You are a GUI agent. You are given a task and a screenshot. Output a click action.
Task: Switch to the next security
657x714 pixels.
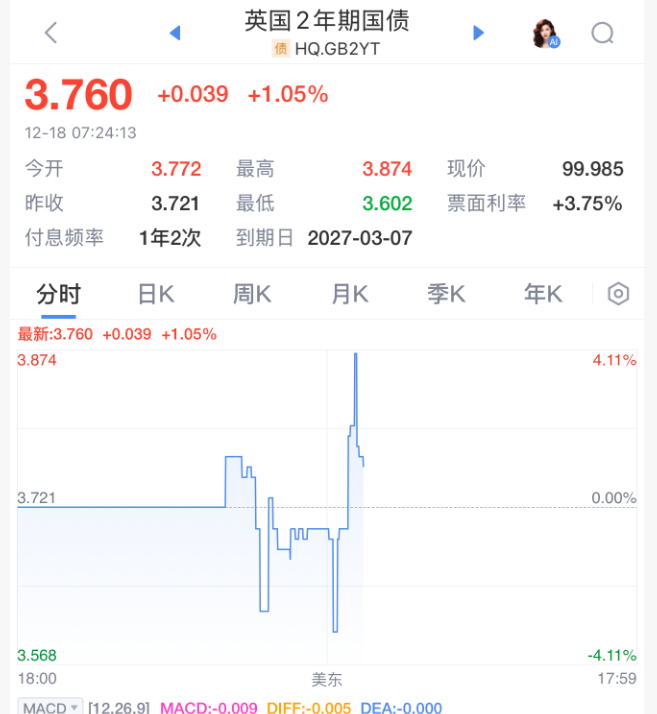click(x=478, y=33)
